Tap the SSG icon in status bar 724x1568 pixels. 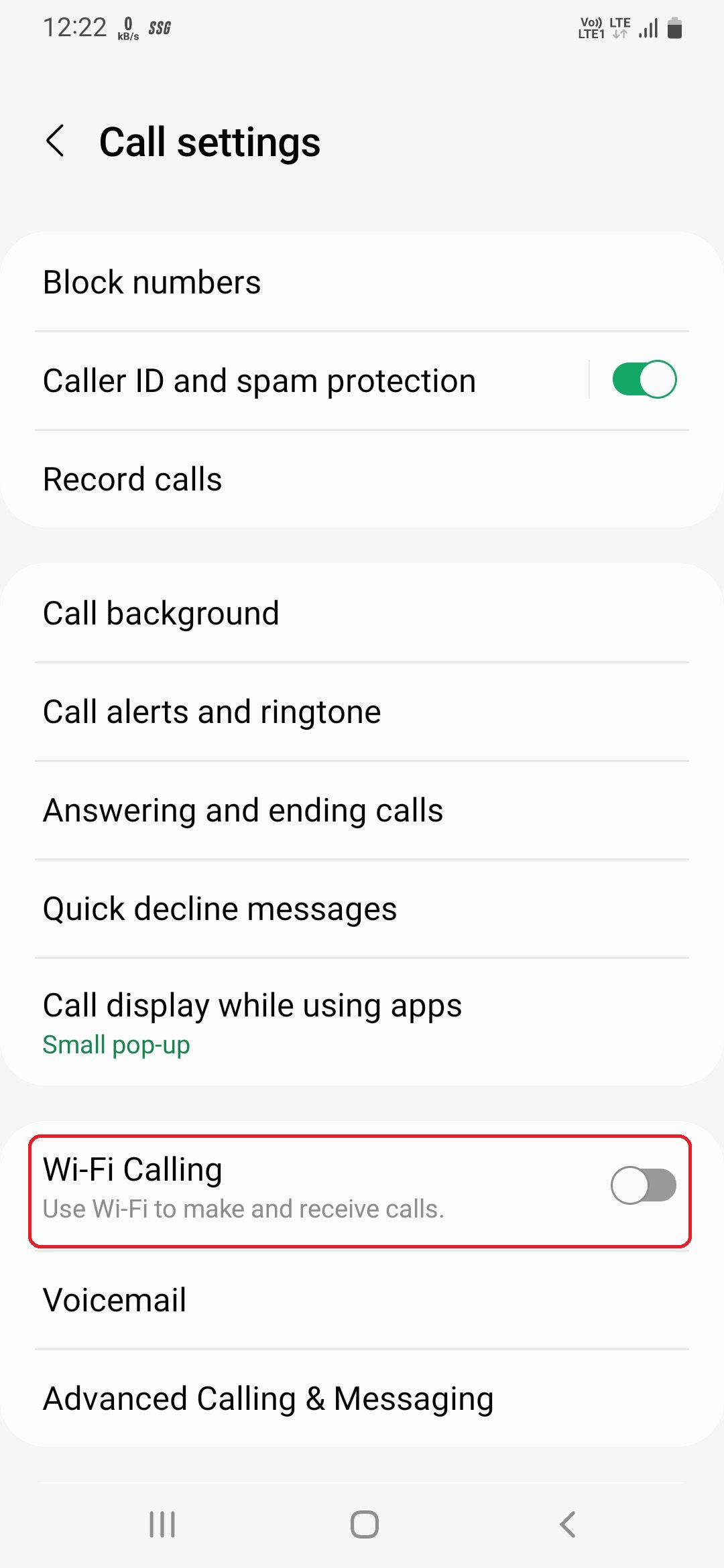coord(159,28)
